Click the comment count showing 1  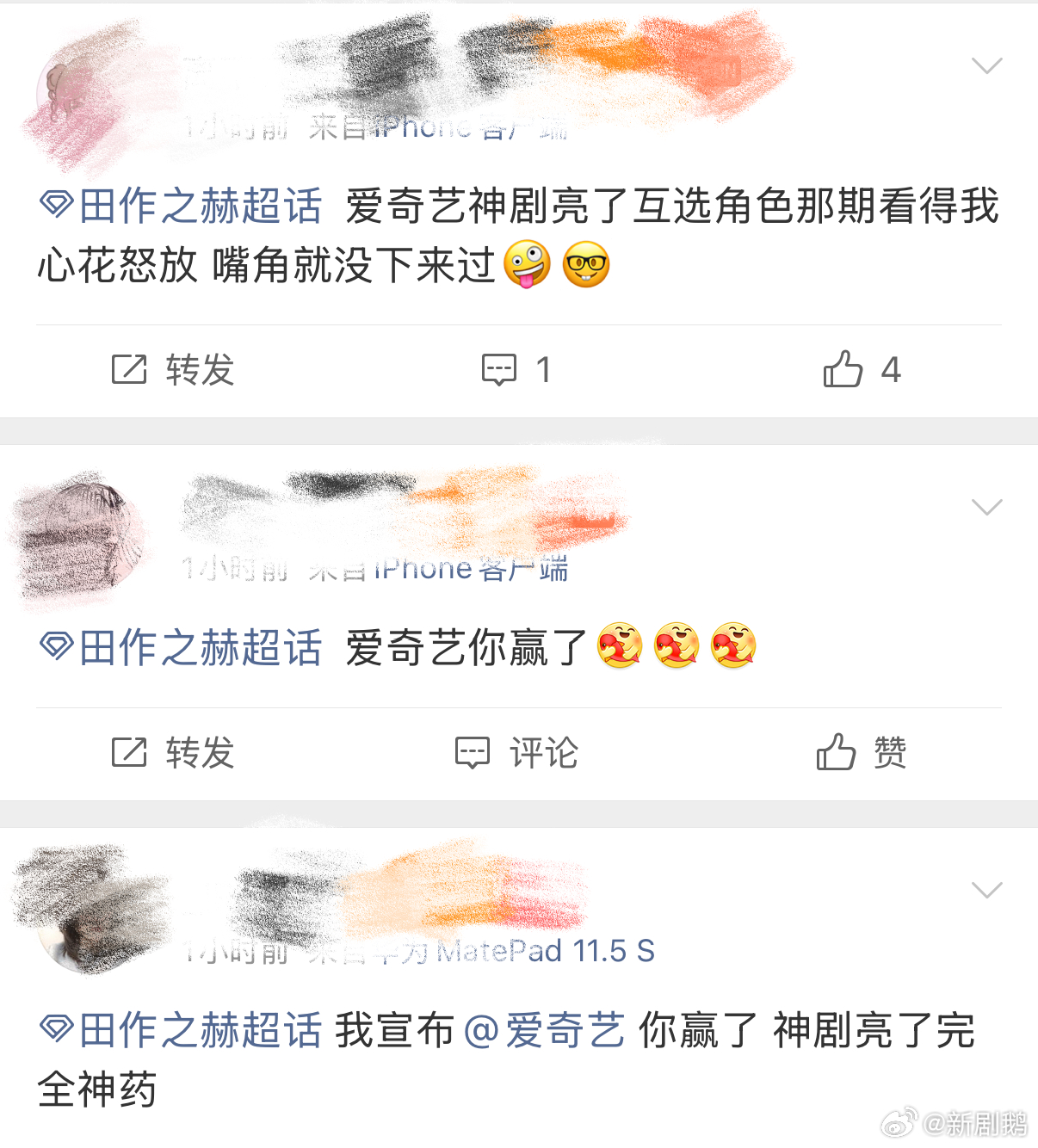(x=543, y=370)
